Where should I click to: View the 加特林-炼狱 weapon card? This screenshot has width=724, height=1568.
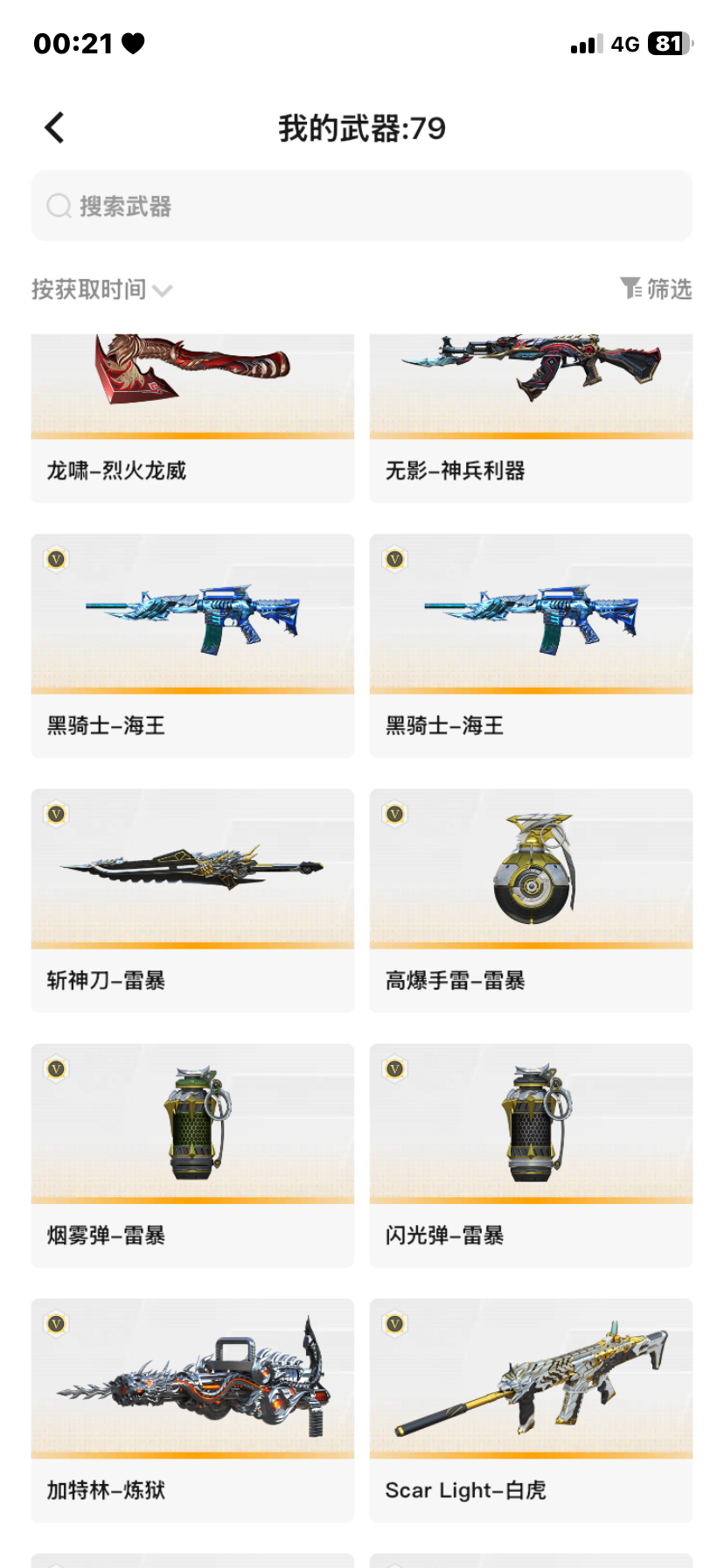(192, 1409)
